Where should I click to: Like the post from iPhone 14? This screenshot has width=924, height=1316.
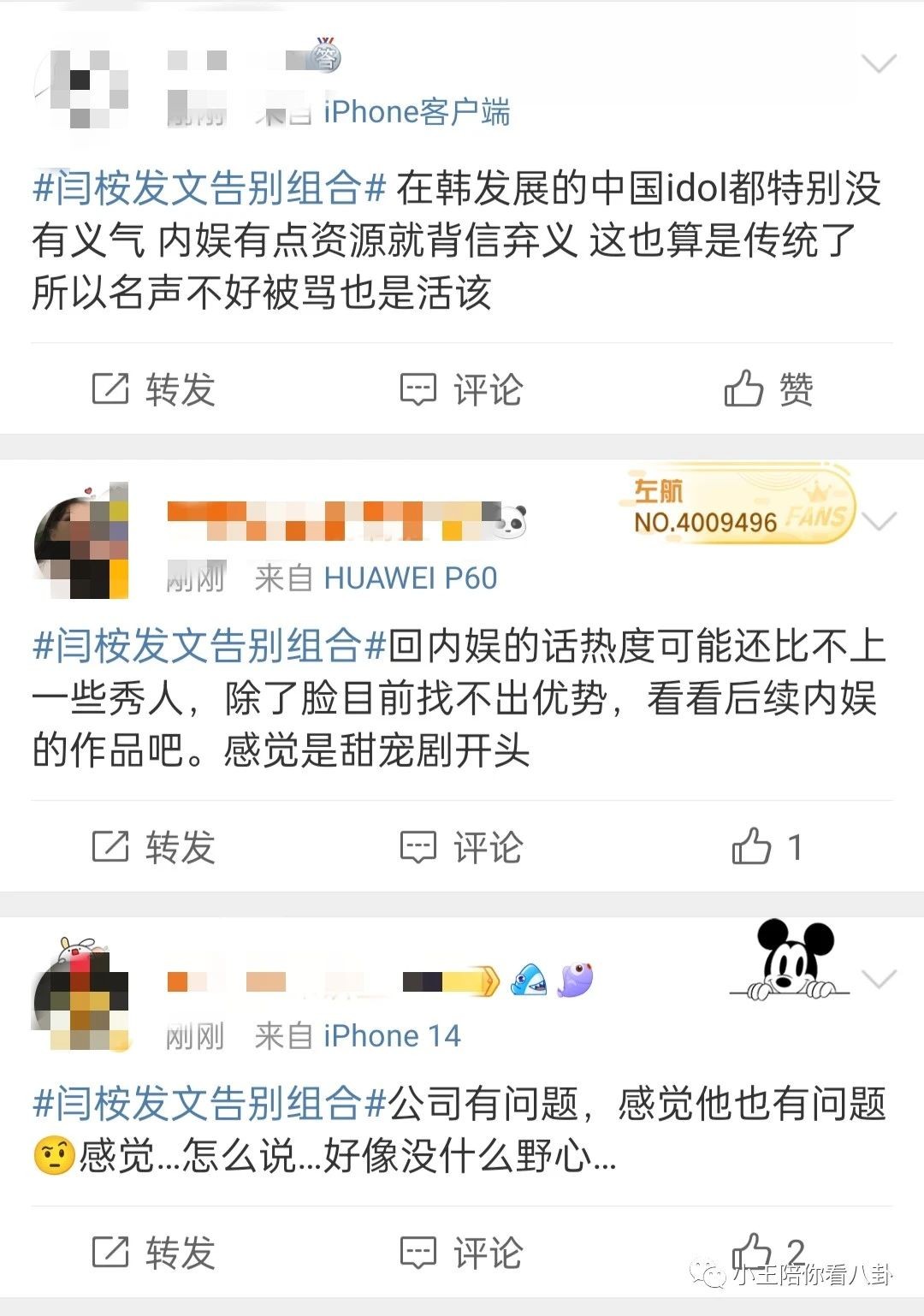coord(767,1252)
